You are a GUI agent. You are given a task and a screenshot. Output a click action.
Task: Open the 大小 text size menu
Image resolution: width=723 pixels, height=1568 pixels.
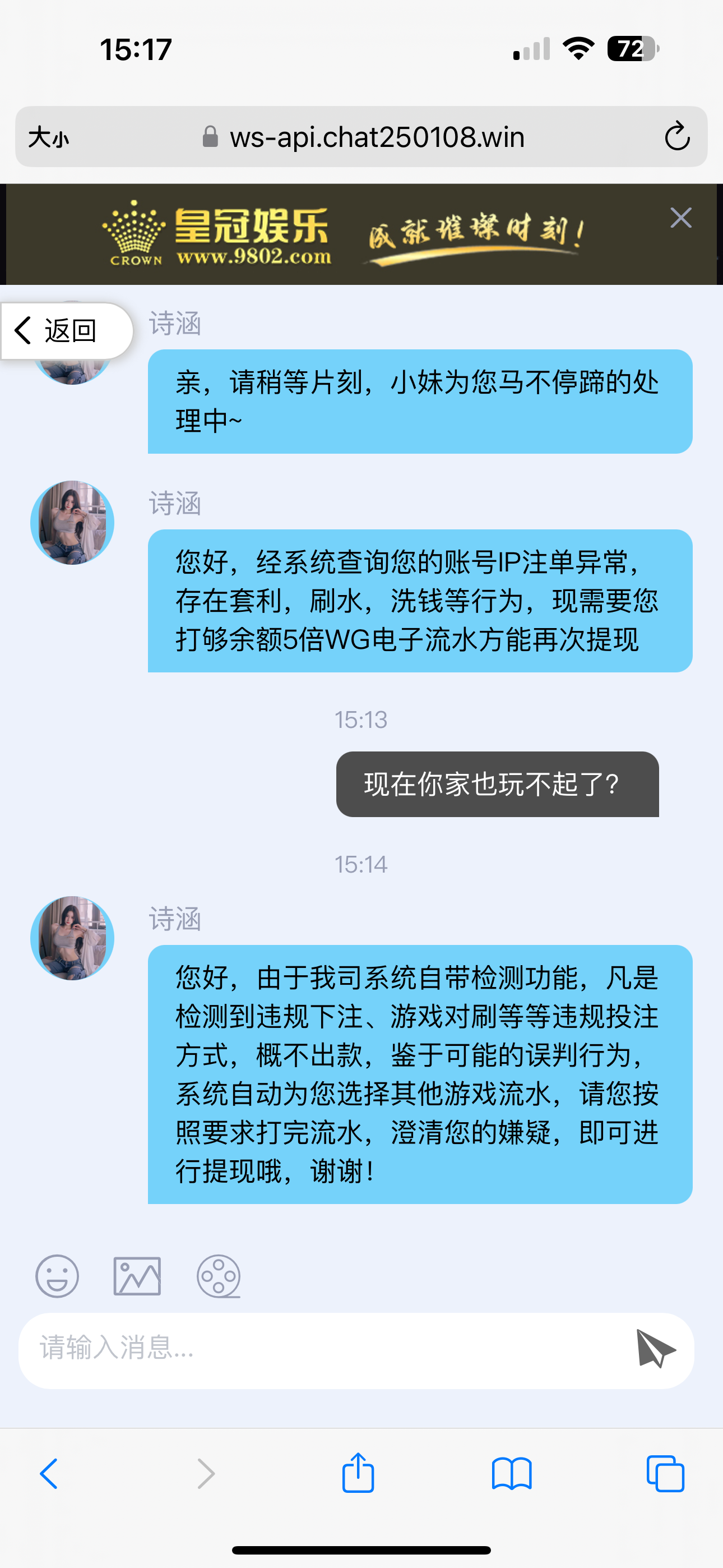(49, 137)
